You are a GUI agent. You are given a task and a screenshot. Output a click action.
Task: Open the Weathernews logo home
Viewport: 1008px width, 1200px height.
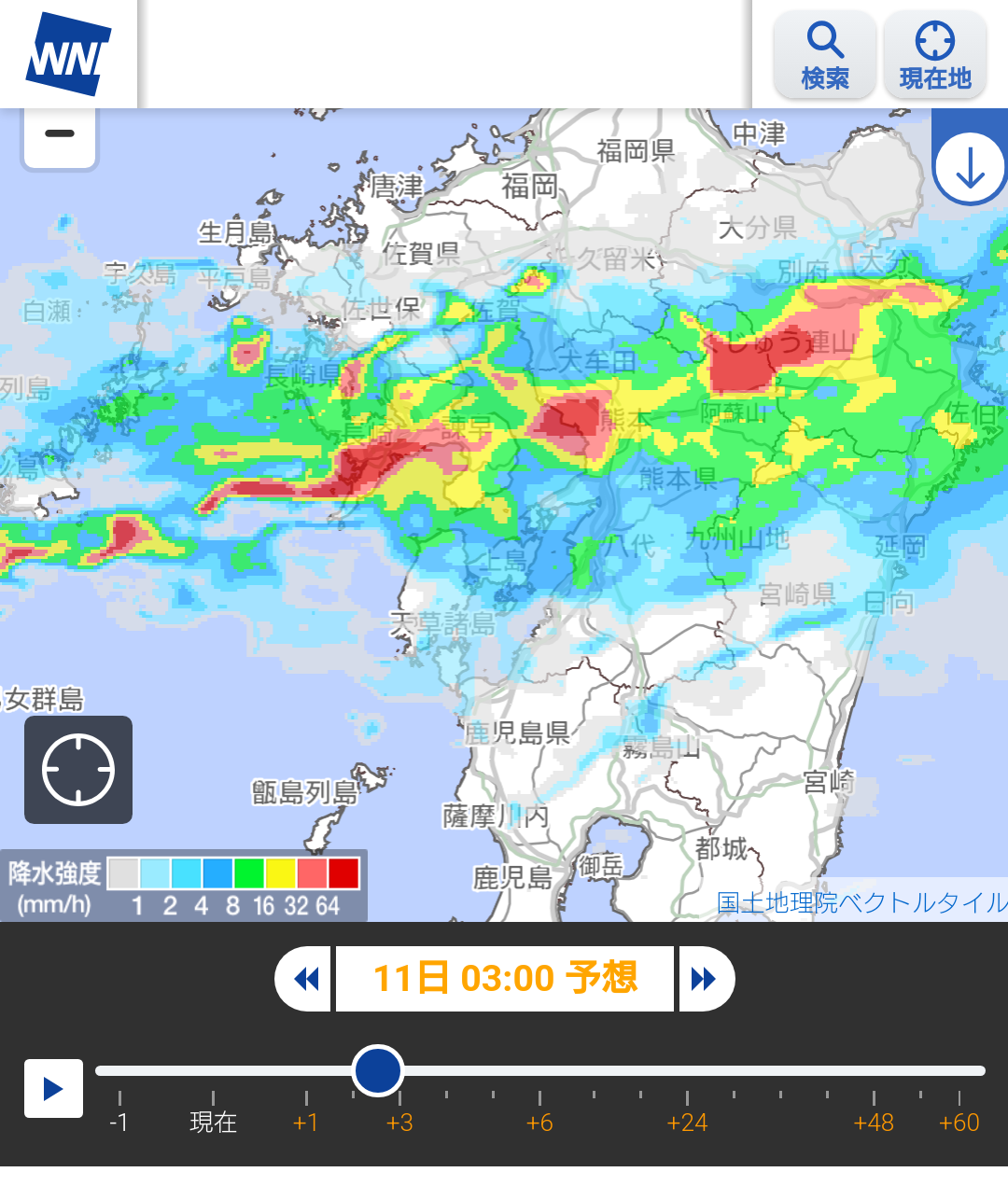pyautogui.click(x=68, y=54)
